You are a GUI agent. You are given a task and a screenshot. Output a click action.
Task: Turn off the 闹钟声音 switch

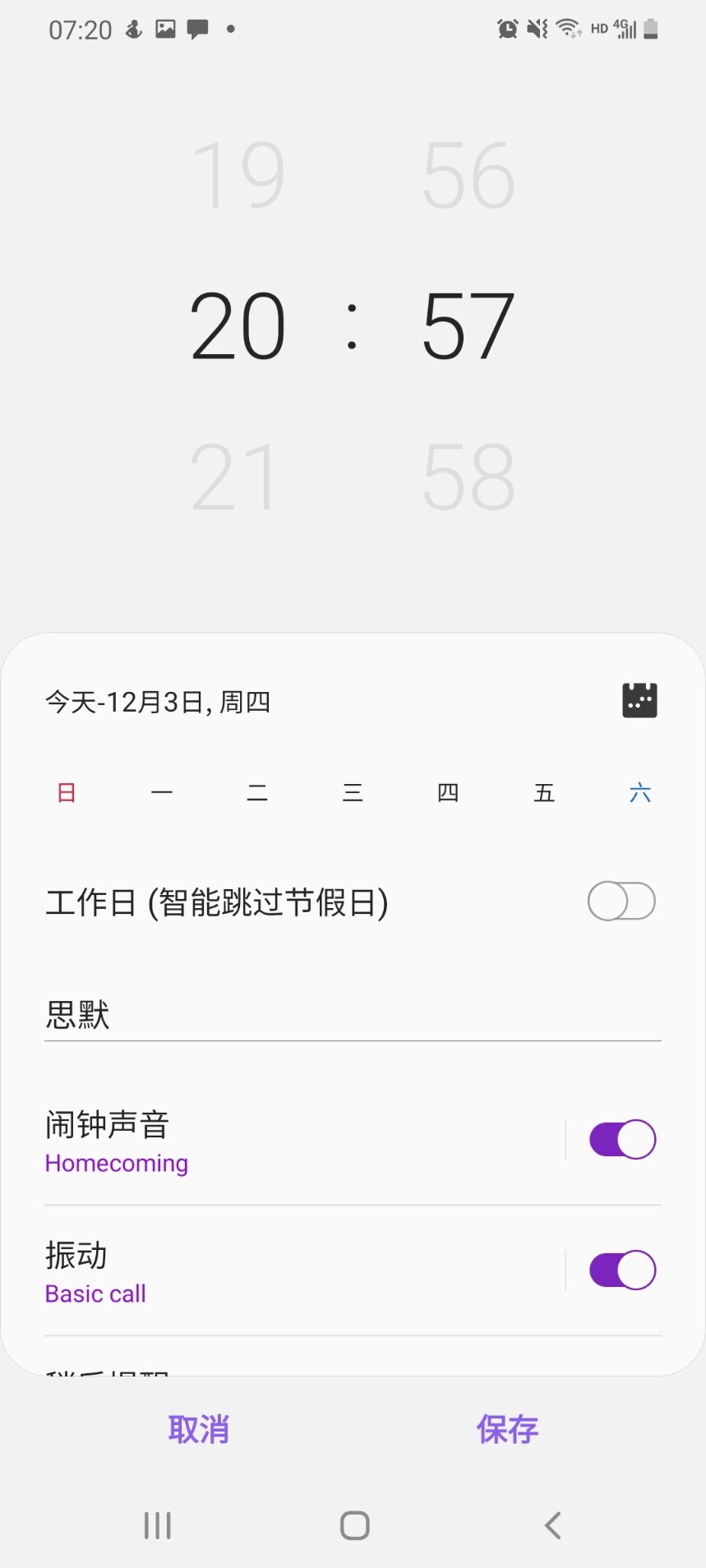622,1140
